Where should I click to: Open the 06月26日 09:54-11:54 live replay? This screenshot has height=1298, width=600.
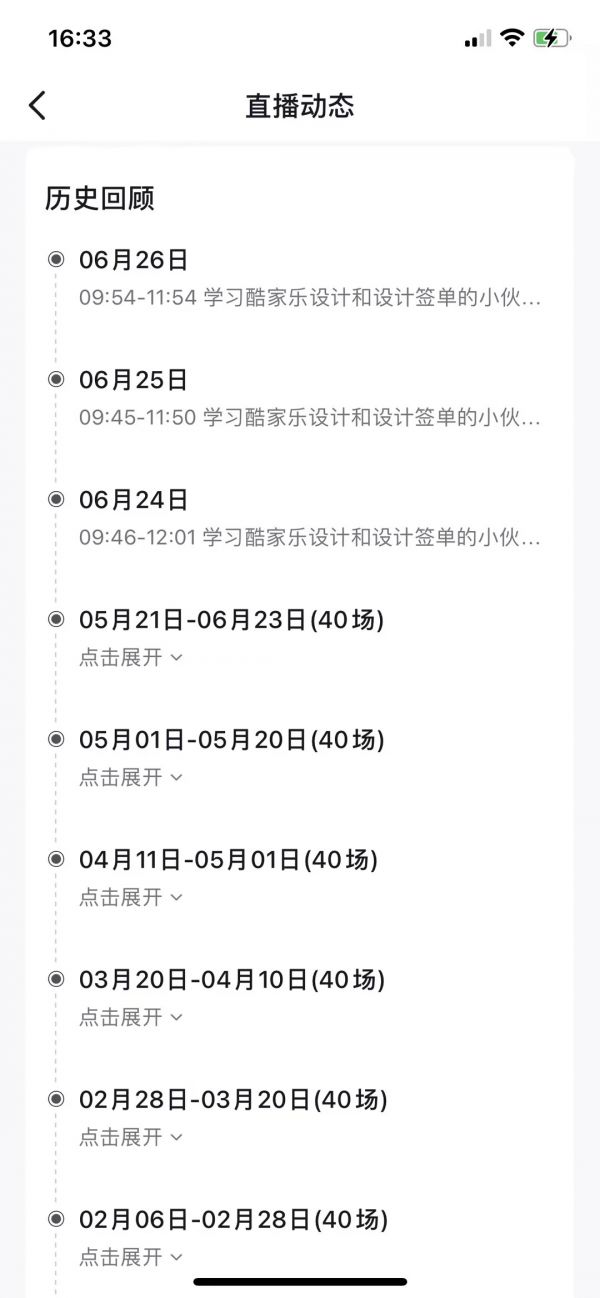click(x=310, y=298)
